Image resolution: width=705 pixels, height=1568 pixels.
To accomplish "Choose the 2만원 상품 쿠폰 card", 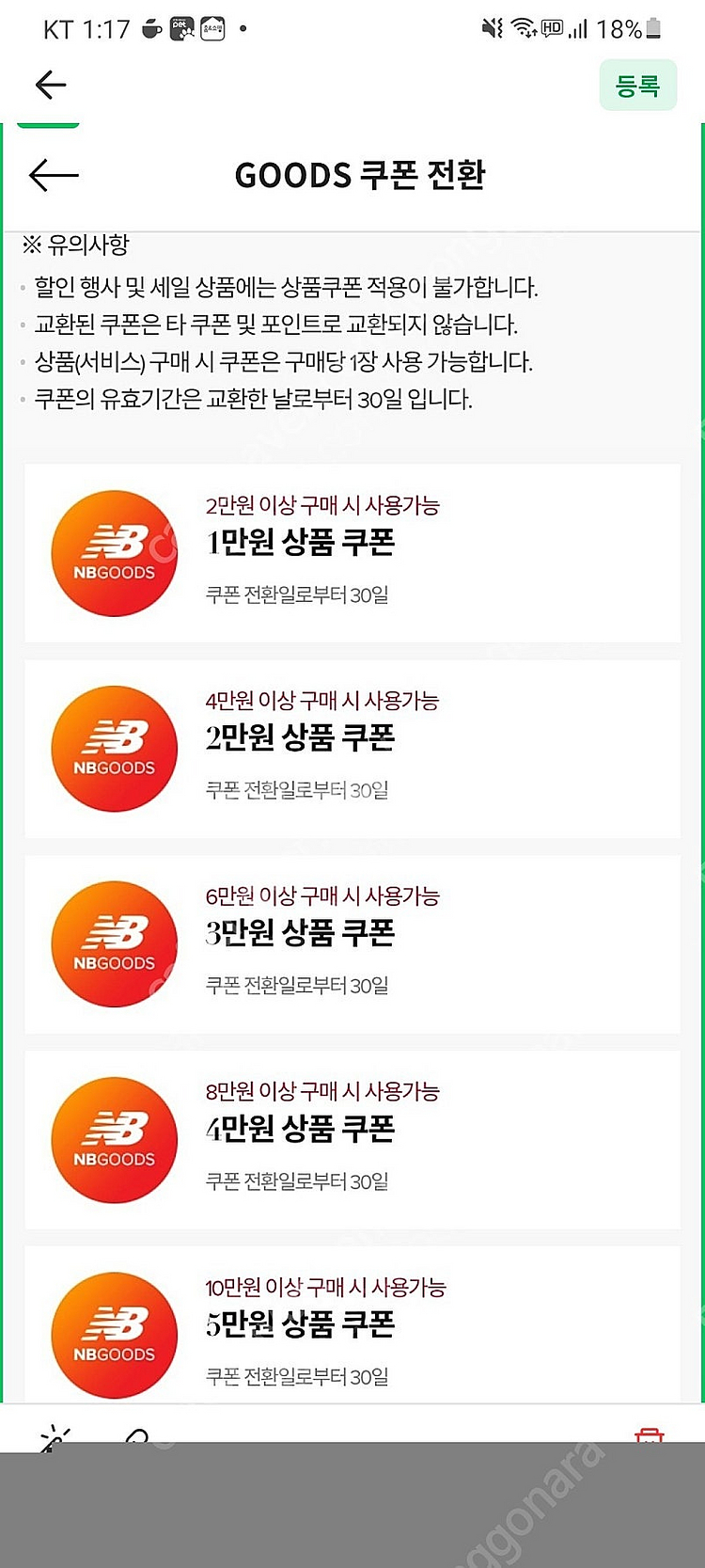I will (x=352, y=749).
